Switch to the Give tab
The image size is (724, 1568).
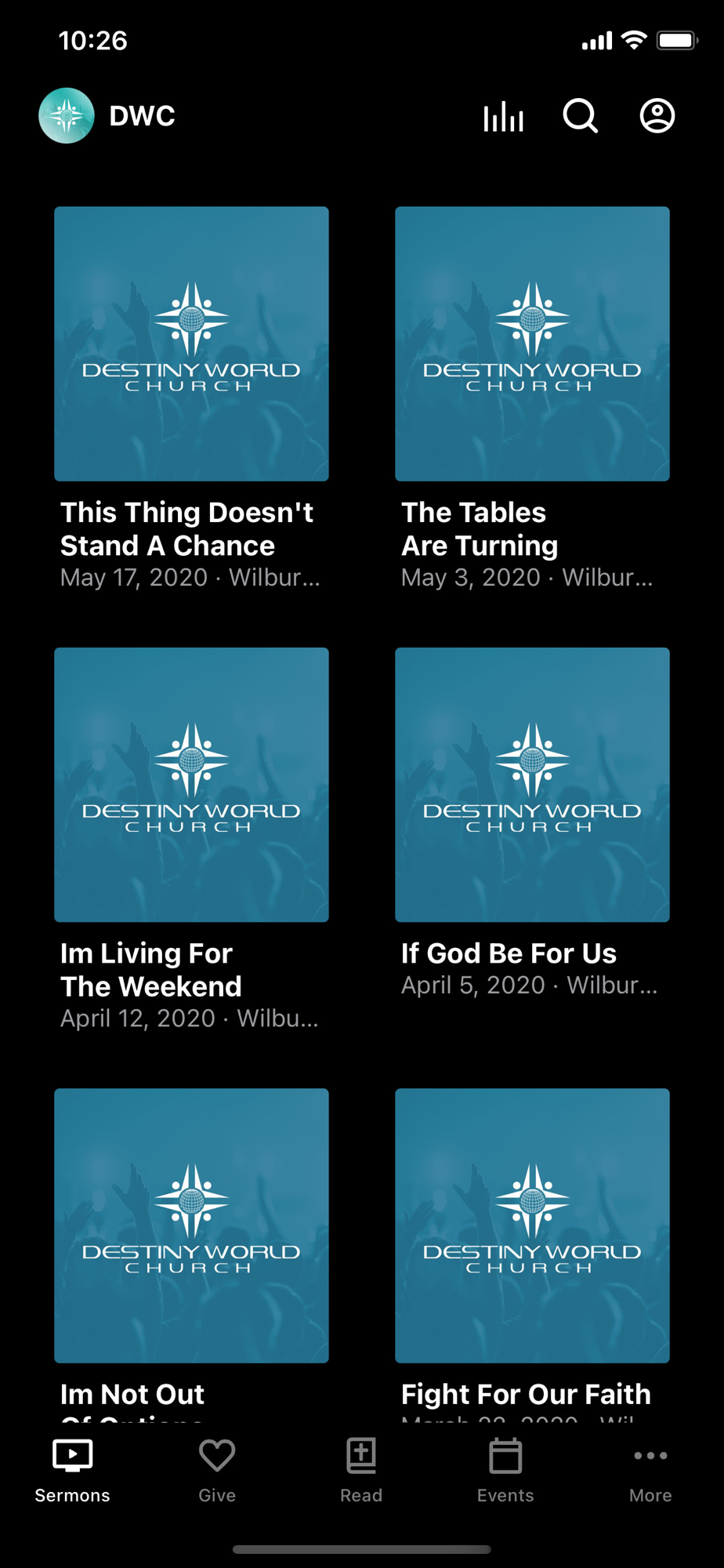point(217,1470)
